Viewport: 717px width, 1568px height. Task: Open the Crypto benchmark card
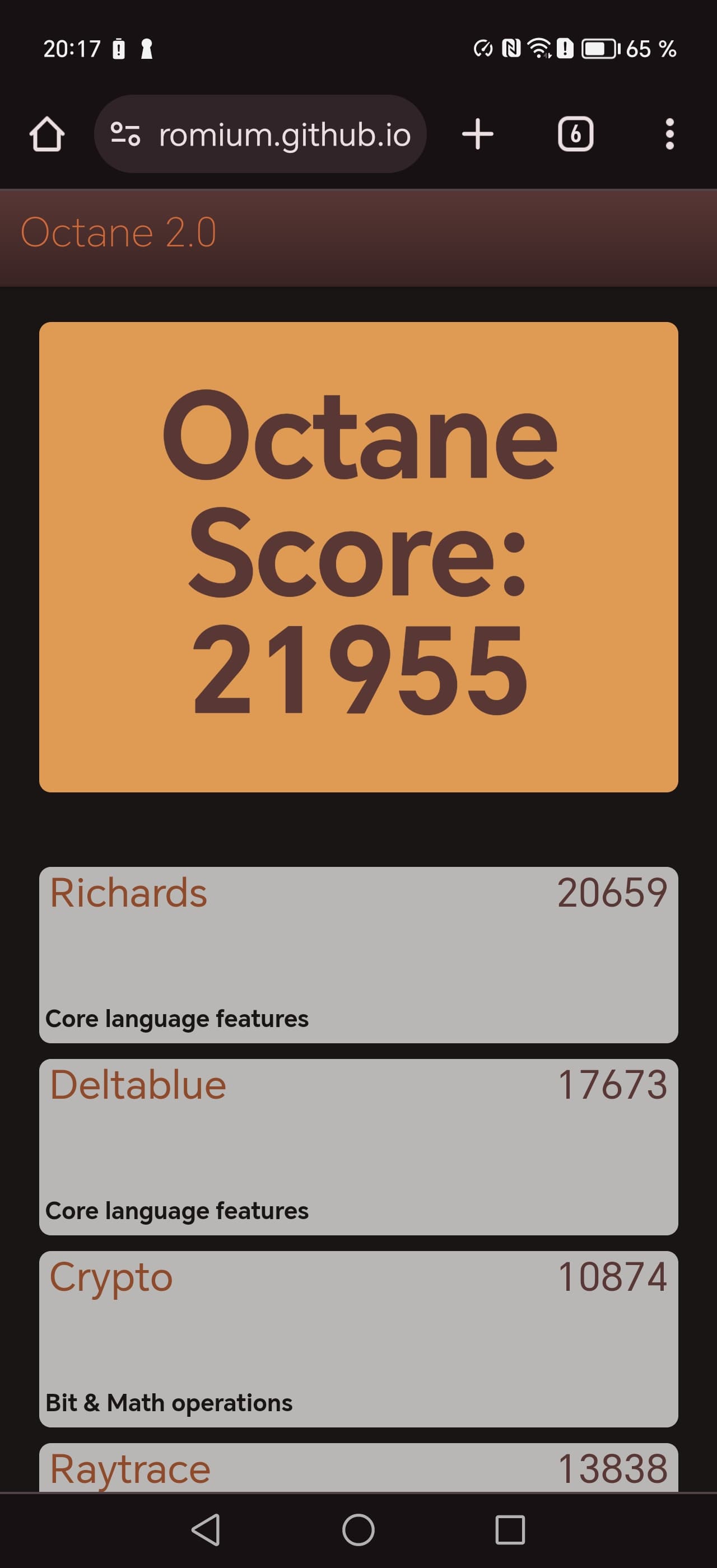pos(358,1338)
